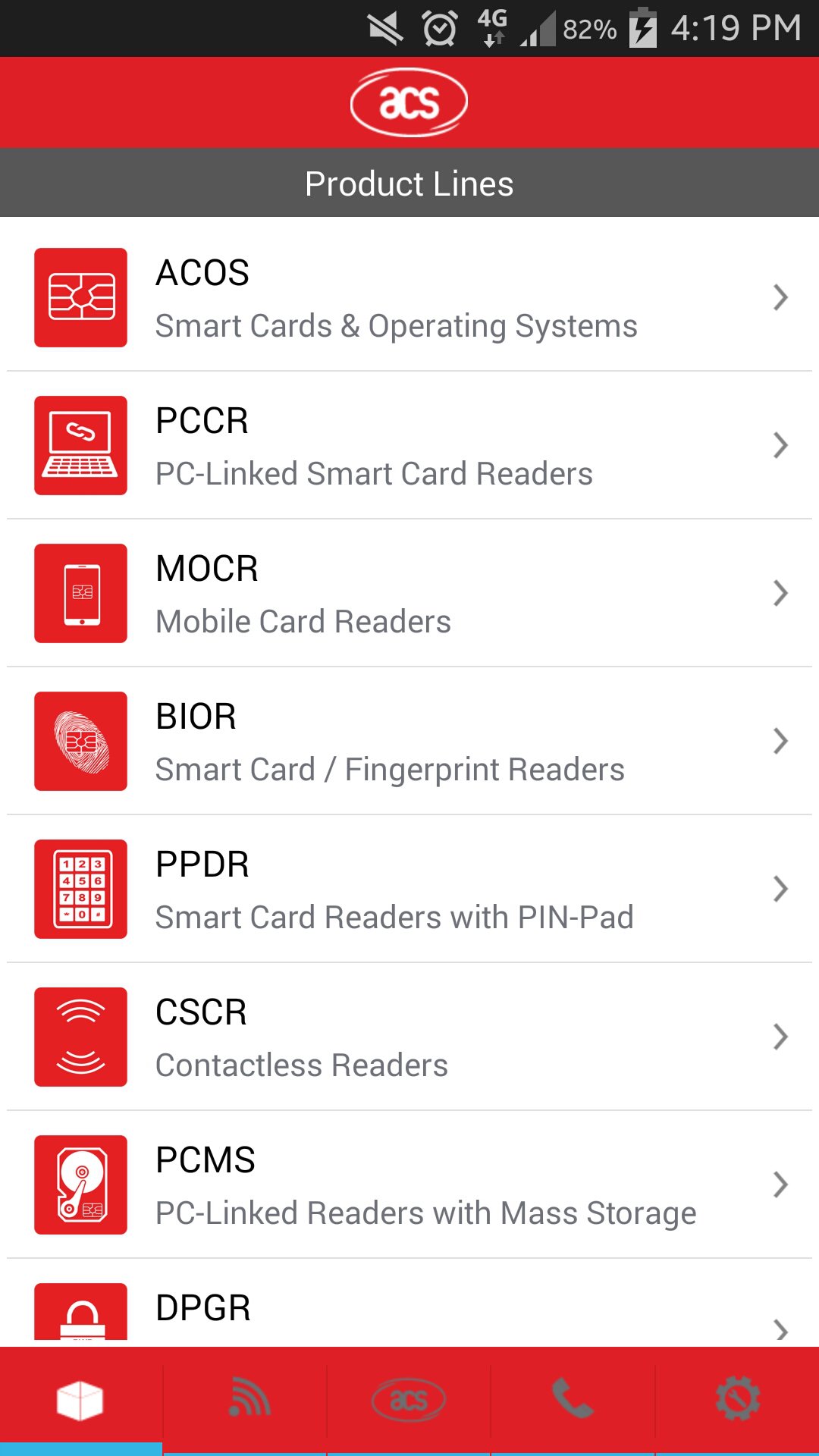Image resolution: width=819 pixels, height=1456 pixels.
Task: Tap the PCMS hard disk icon
Action: click(80, 1185)
